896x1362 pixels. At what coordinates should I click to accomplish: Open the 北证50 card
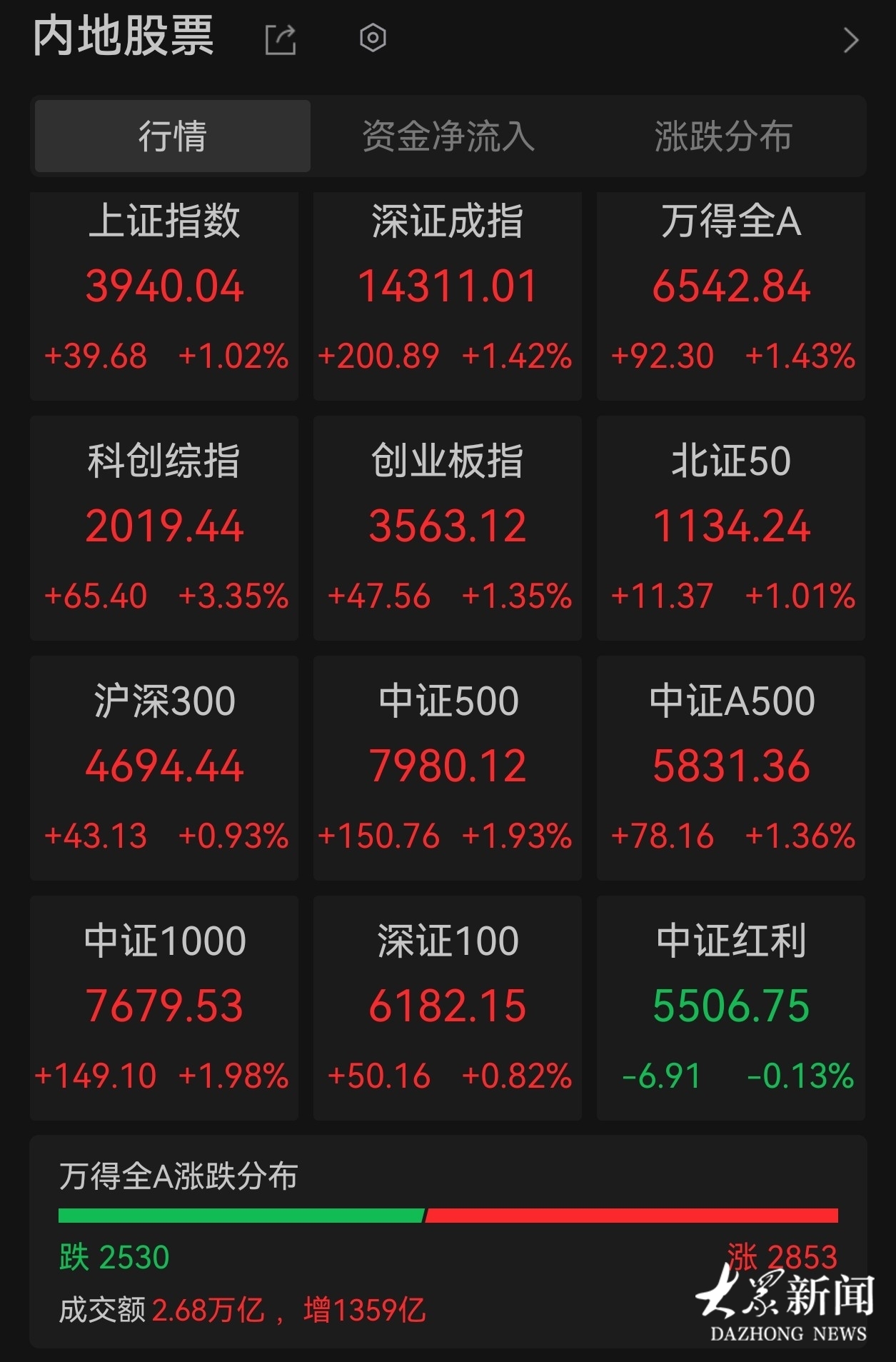[x=731, y=528]
